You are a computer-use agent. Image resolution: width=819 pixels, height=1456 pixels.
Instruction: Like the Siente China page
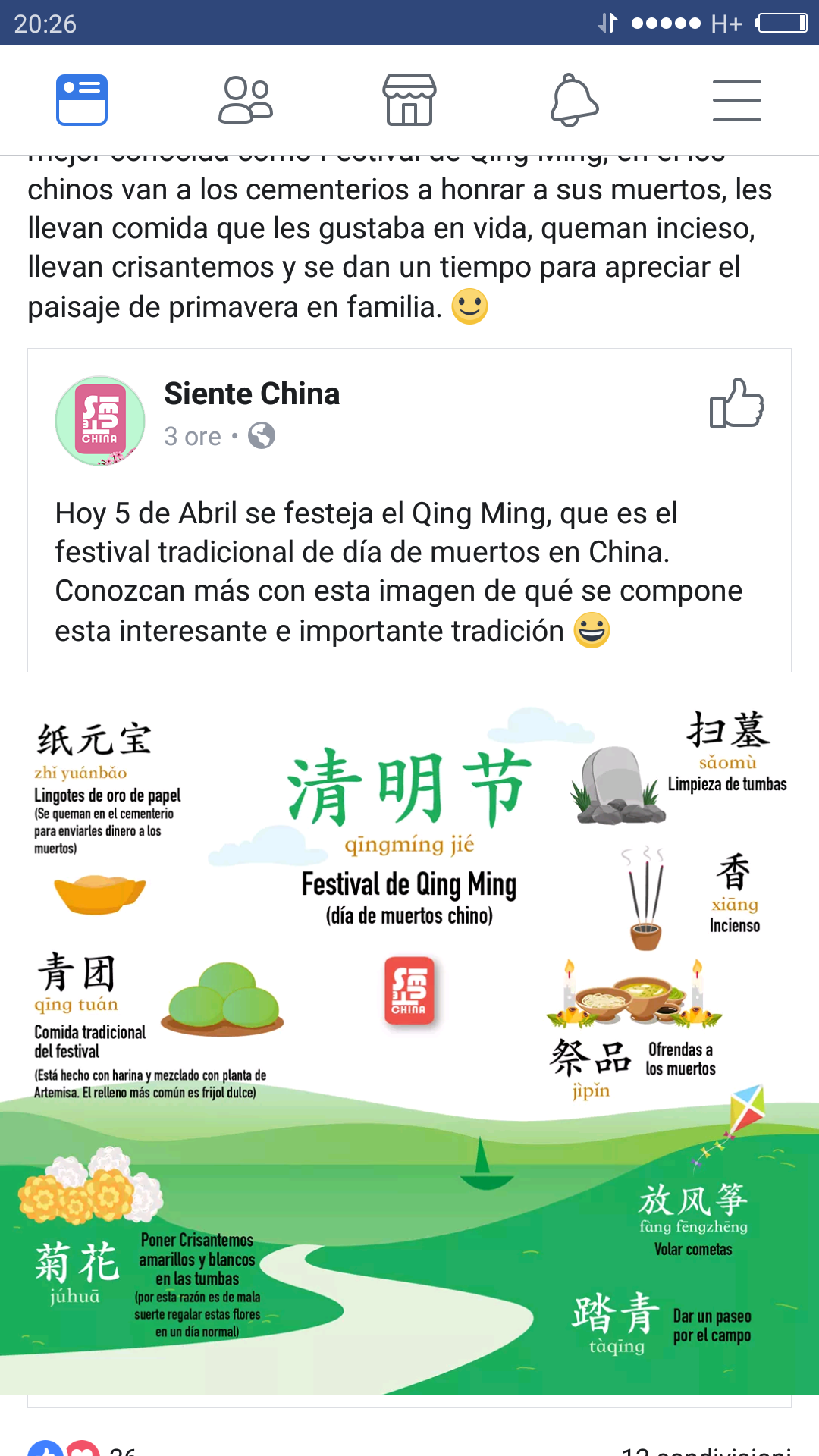[x=736, y=403]
